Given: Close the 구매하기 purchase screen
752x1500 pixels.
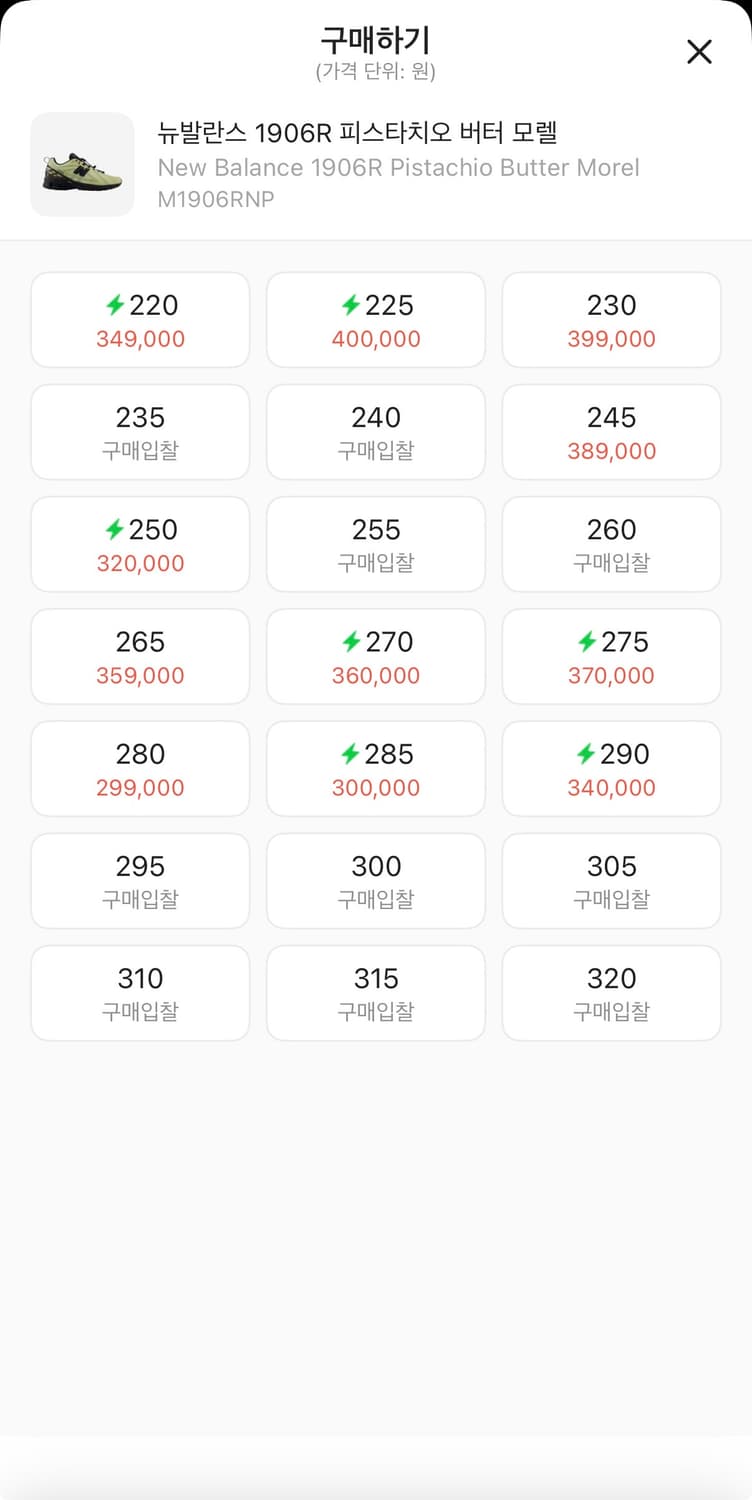Looking at the screenshot, I should [x=699, y=52].
